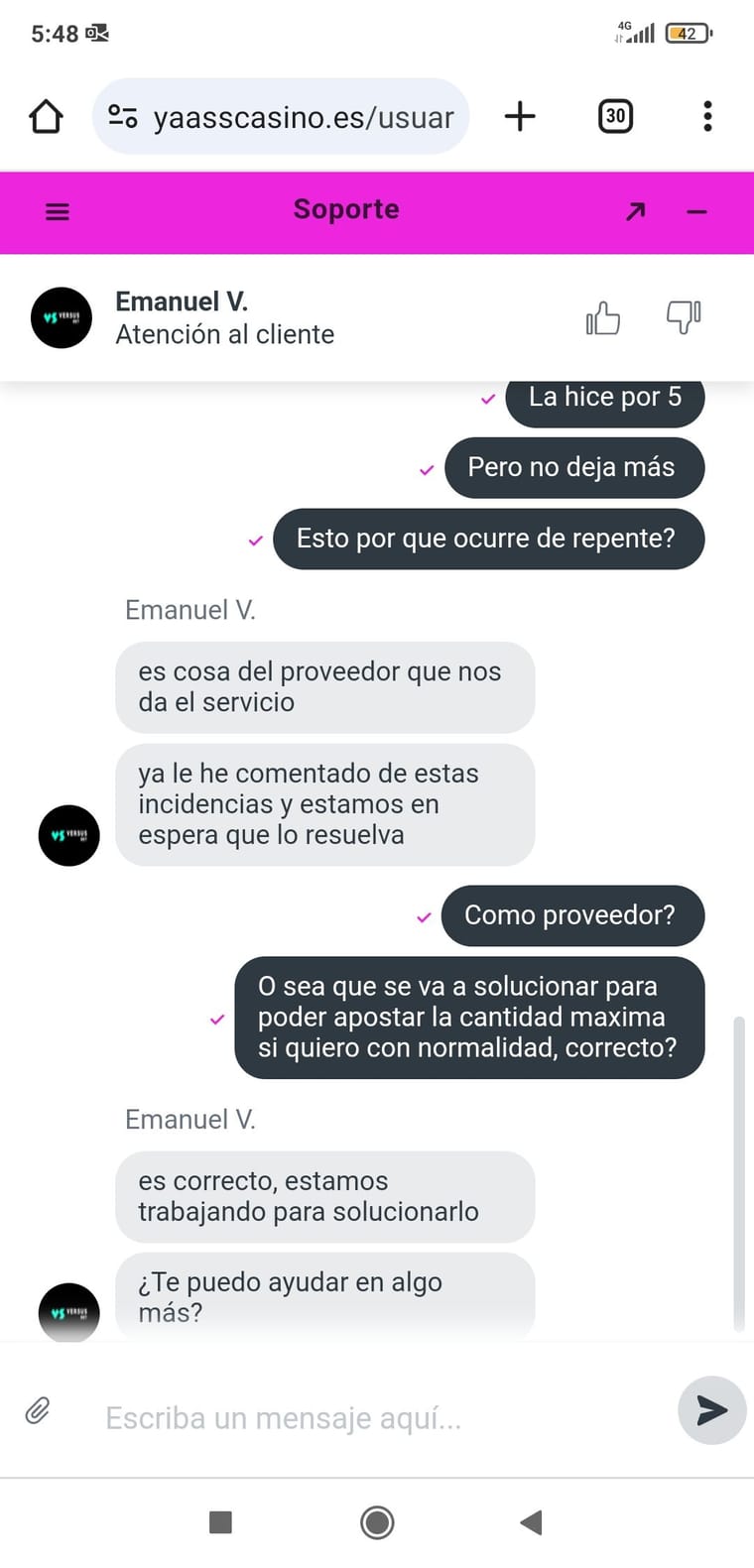Rate Emanuel V. with thumbs down
This screenshot has width=754, height=1568.
coord(684,318)
